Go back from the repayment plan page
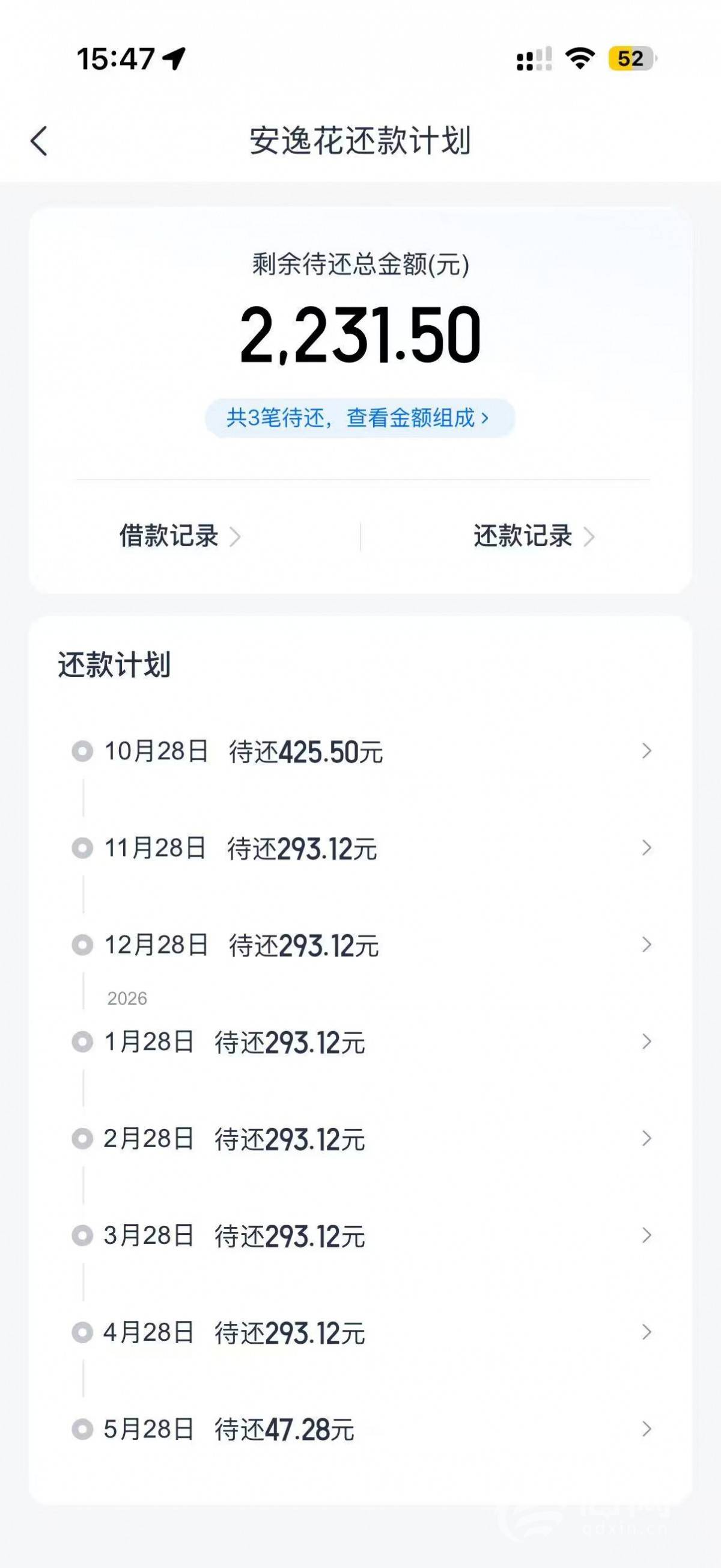This screenshot has height=1568, width=721. point(39,141)
